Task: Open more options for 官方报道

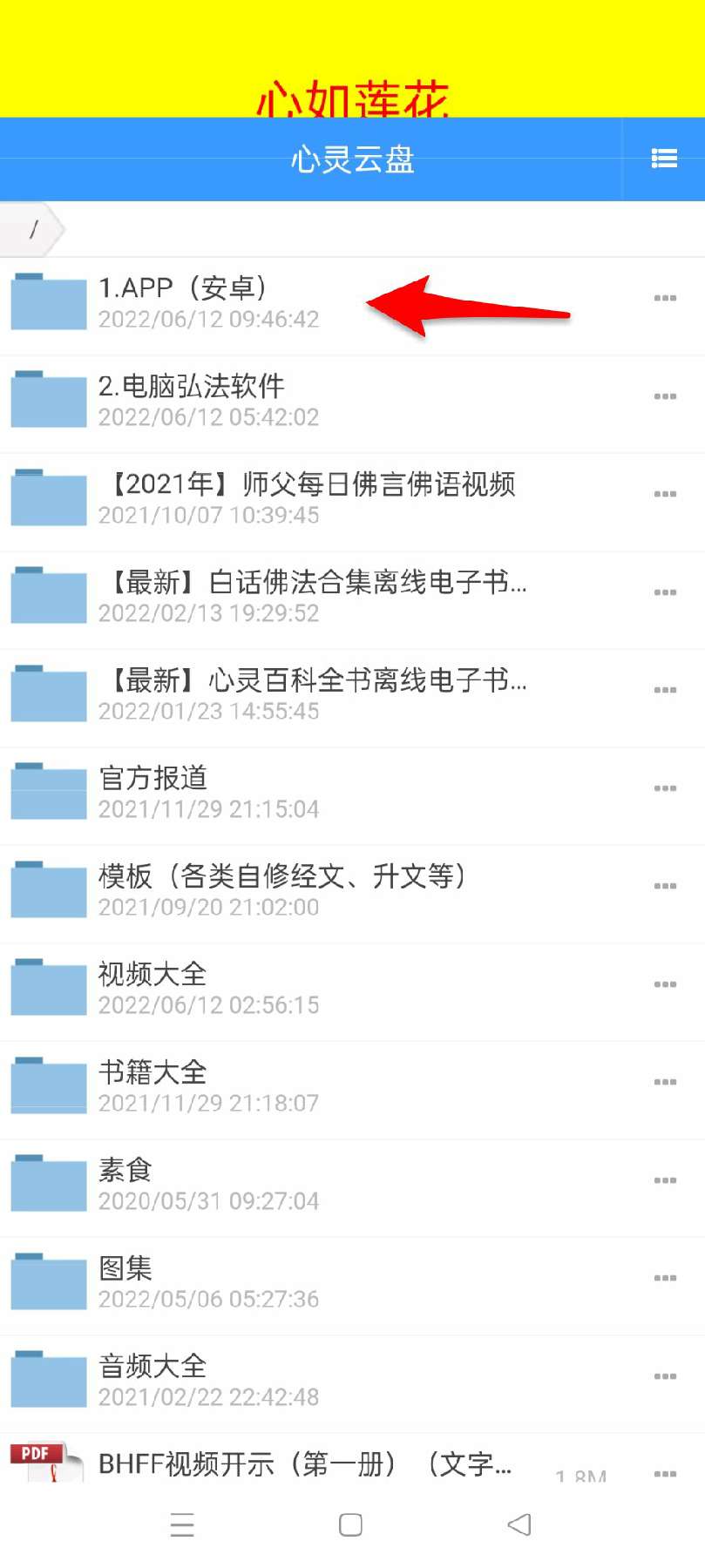Action: coord(665,788)
